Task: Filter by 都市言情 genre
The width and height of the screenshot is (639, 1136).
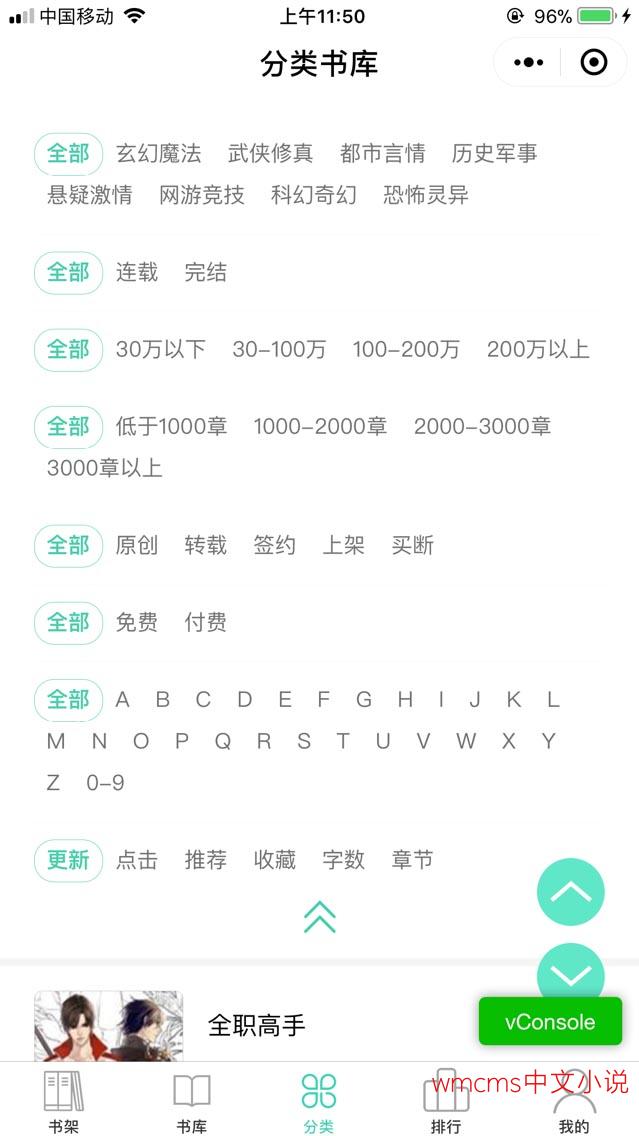Action: coord(383,154)
